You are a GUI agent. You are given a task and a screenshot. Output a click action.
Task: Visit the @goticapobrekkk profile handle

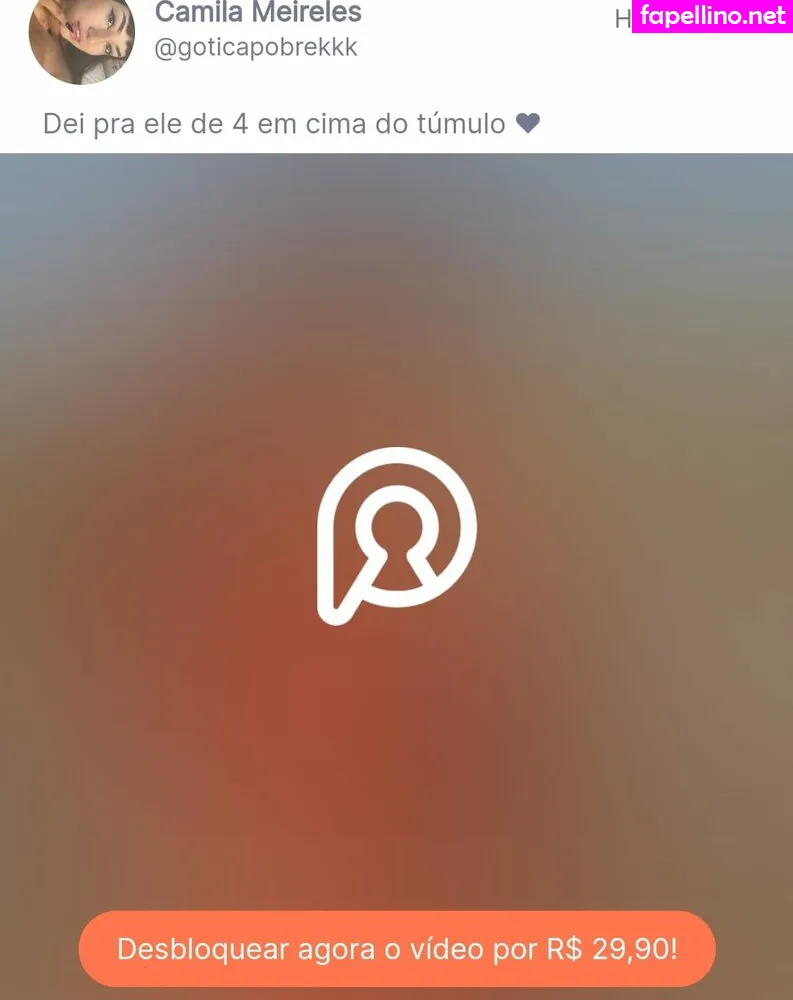[255, 47]
